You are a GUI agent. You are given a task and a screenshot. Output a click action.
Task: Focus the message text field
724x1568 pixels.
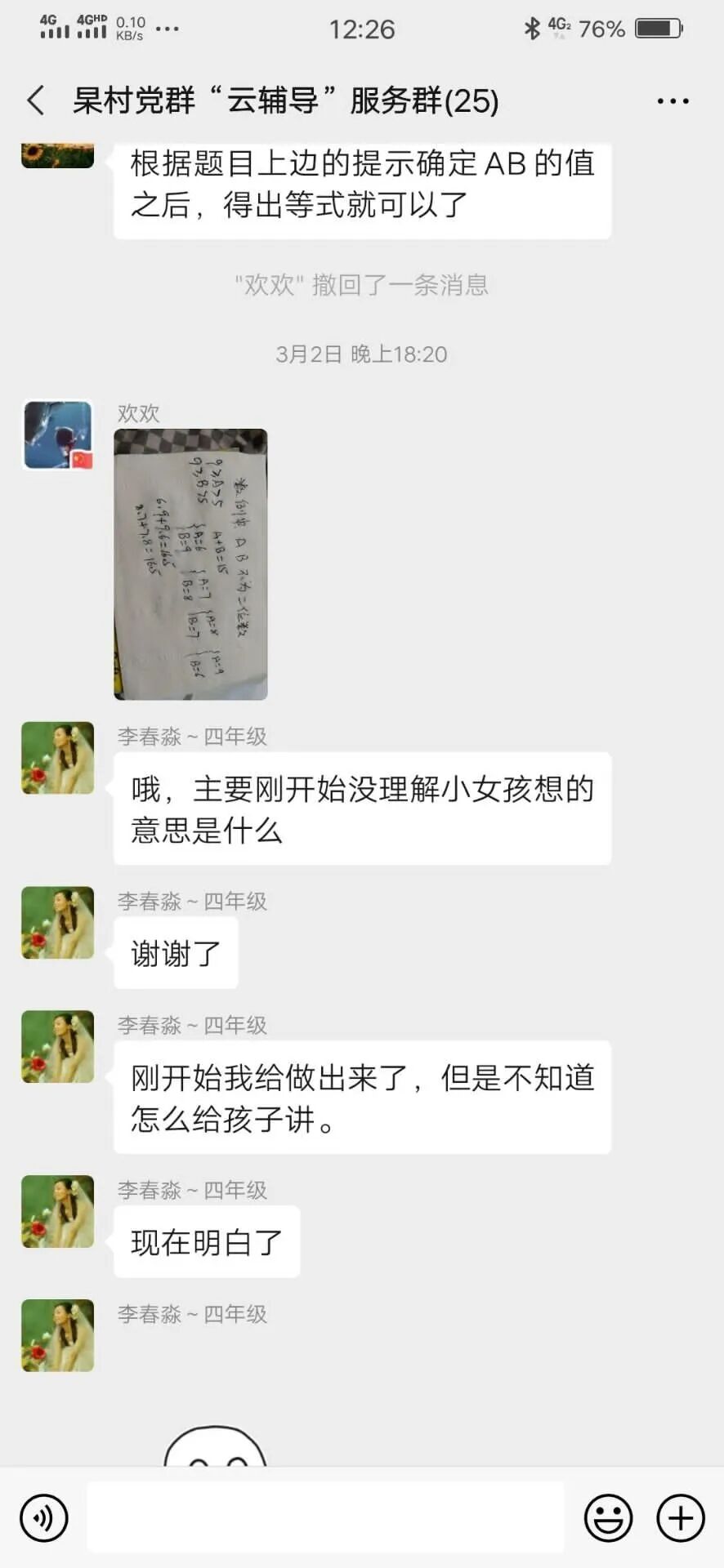(325, 1517)
